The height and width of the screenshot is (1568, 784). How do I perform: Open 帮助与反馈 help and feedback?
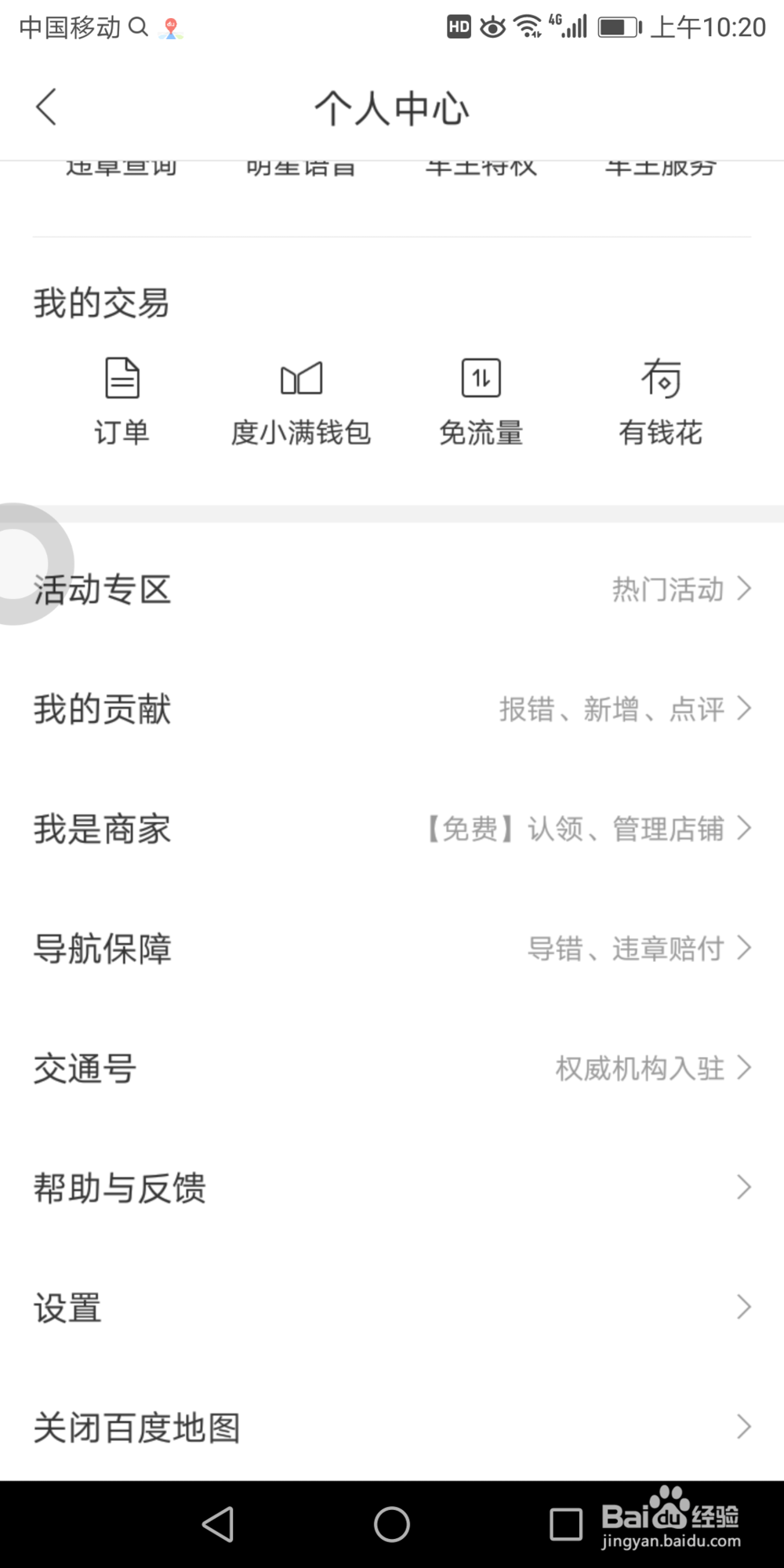[x=392, y=1188]
